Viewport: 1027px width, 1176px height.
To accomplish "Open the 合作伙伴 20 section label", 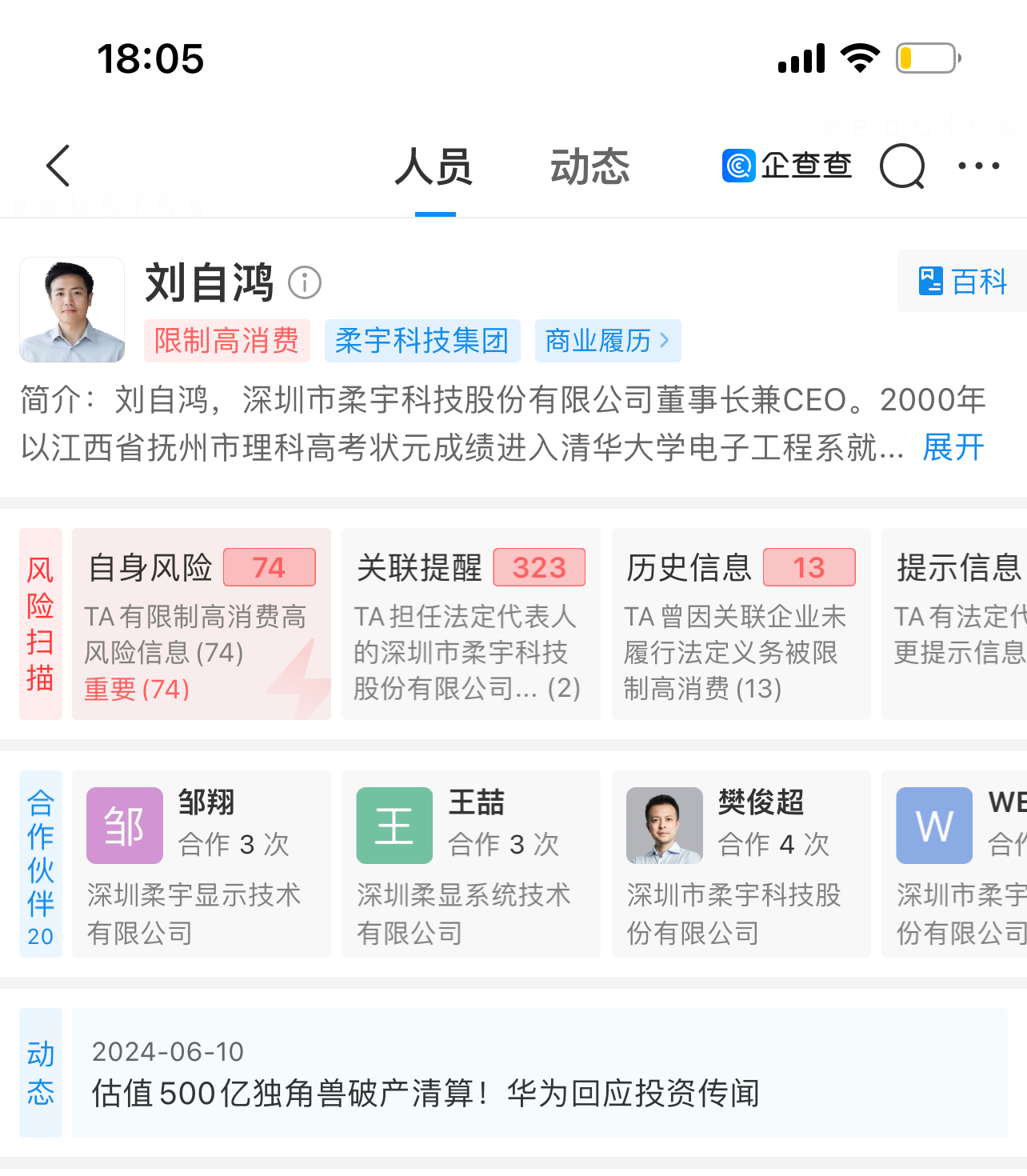I will [x=41, y=864].
